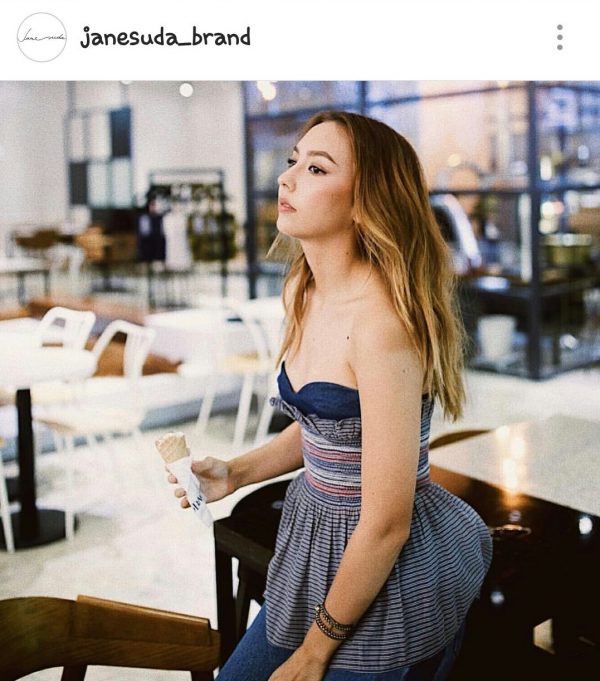
Task: Open the janesuda_brand profile picture
Action: click(41, 38)
